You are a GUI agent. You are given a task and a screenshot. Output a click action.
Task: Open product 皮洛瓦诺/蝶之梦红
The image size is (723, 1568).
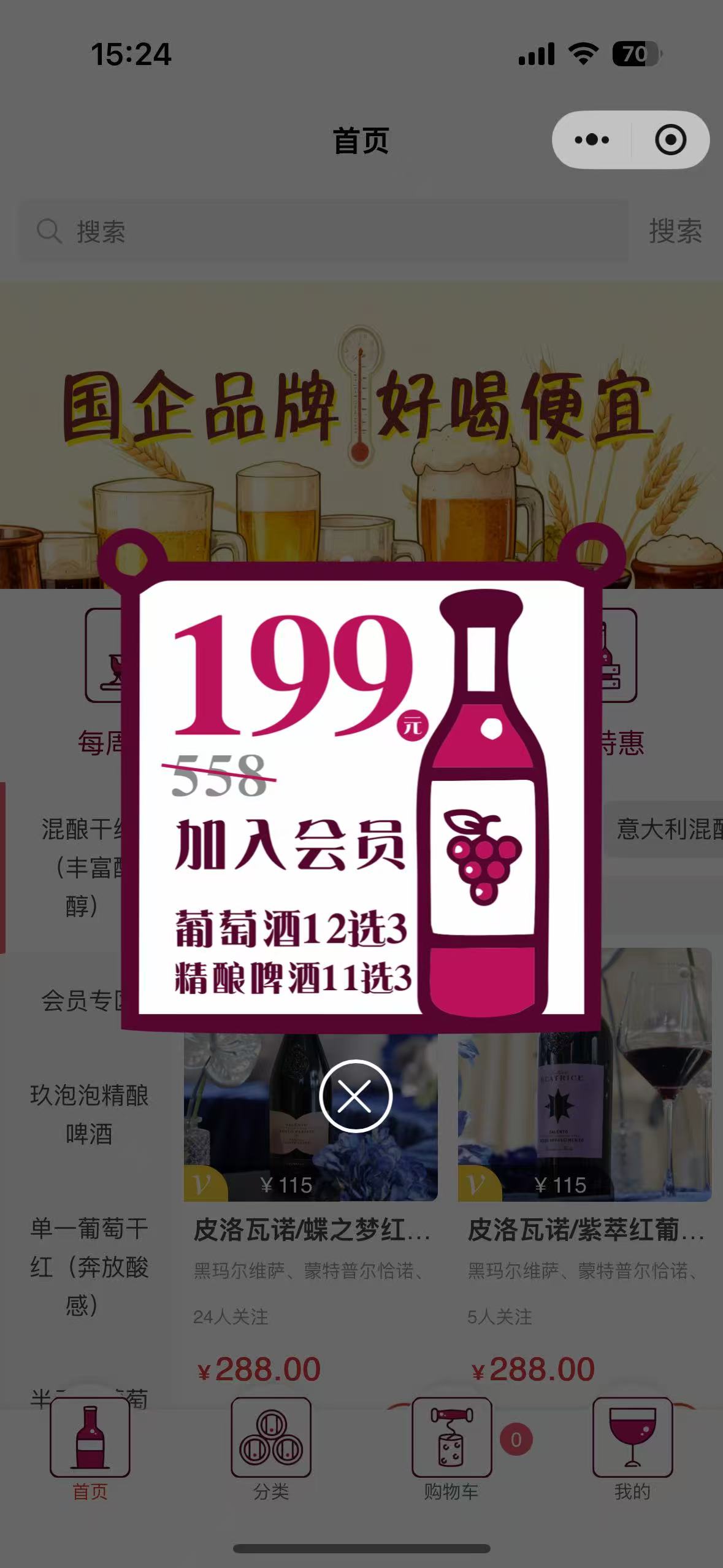[312, 1230]
